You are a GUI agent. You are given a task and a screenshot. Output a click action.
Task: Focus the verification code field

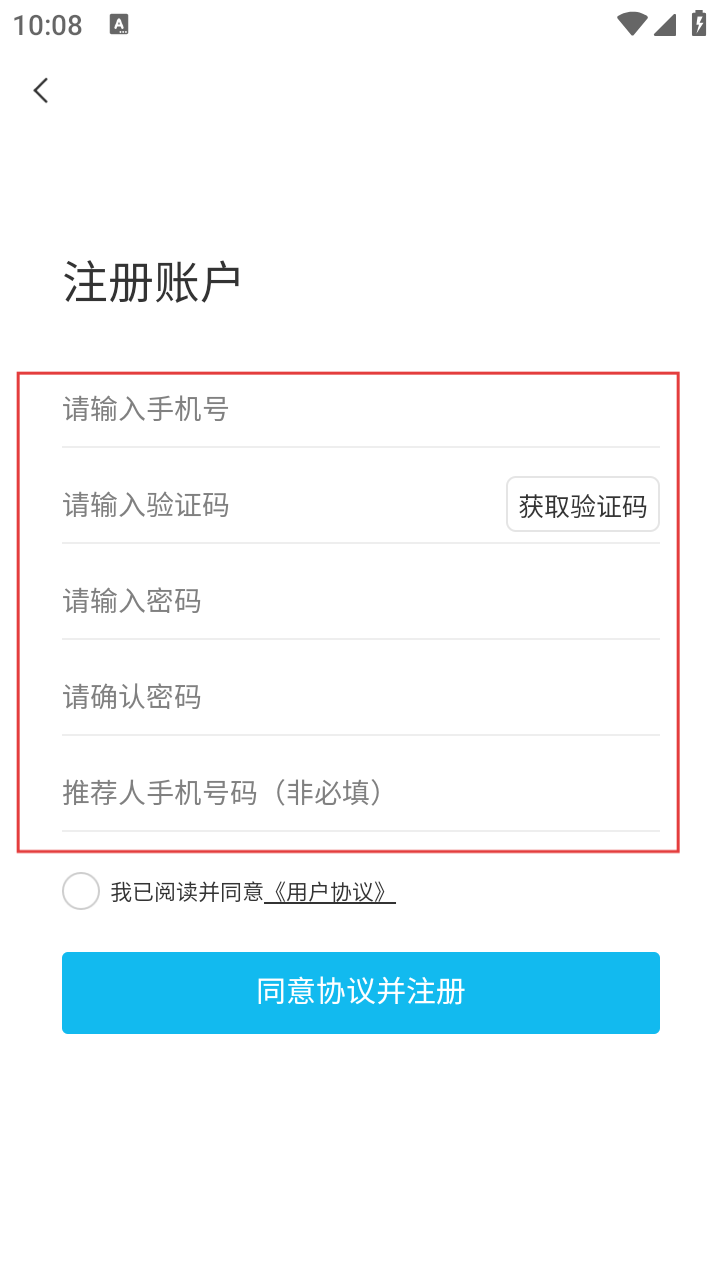pos(280,505)
